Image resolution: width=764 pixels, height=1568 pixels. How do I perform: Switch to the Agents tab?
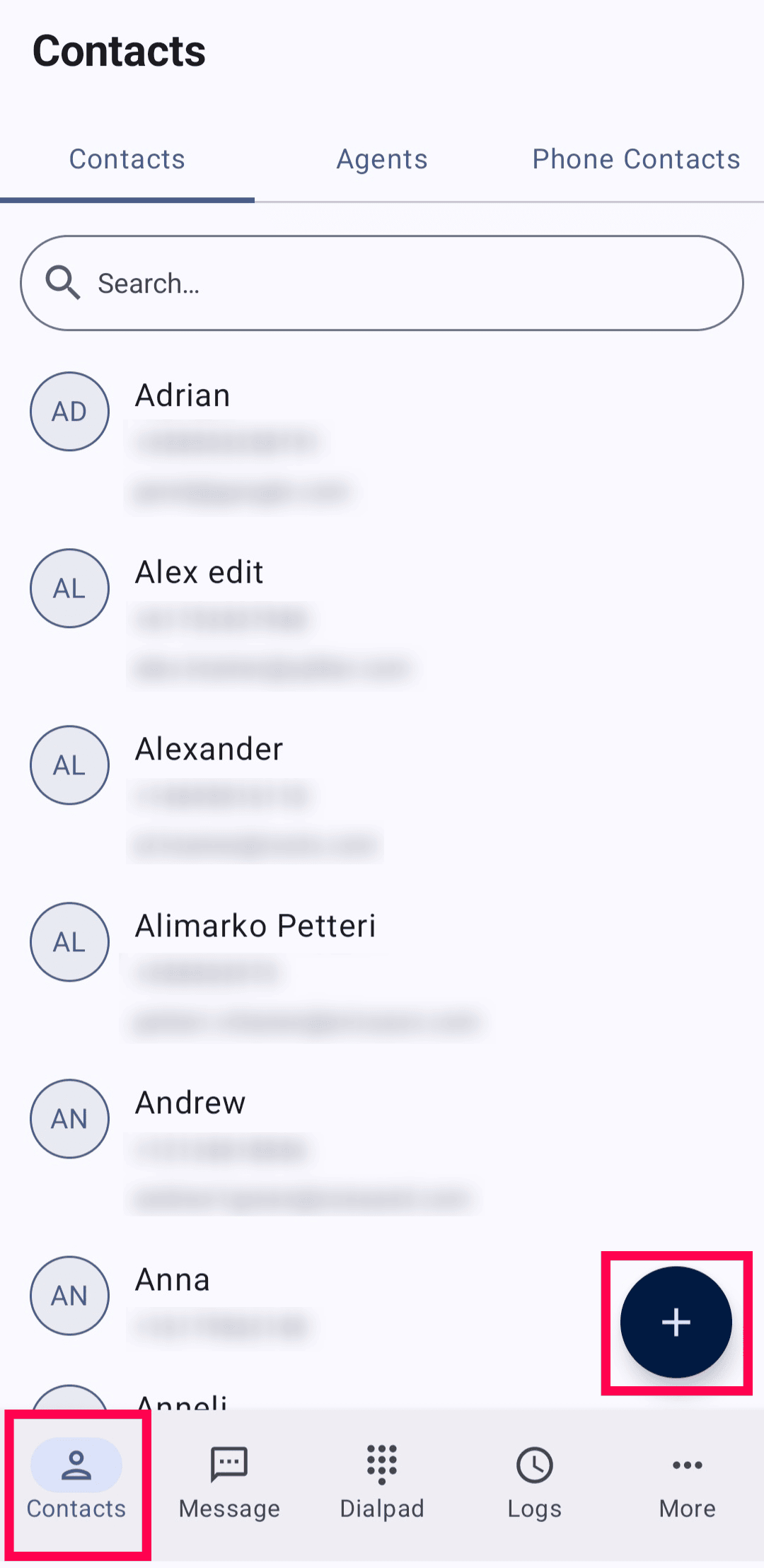click(382, 160)
